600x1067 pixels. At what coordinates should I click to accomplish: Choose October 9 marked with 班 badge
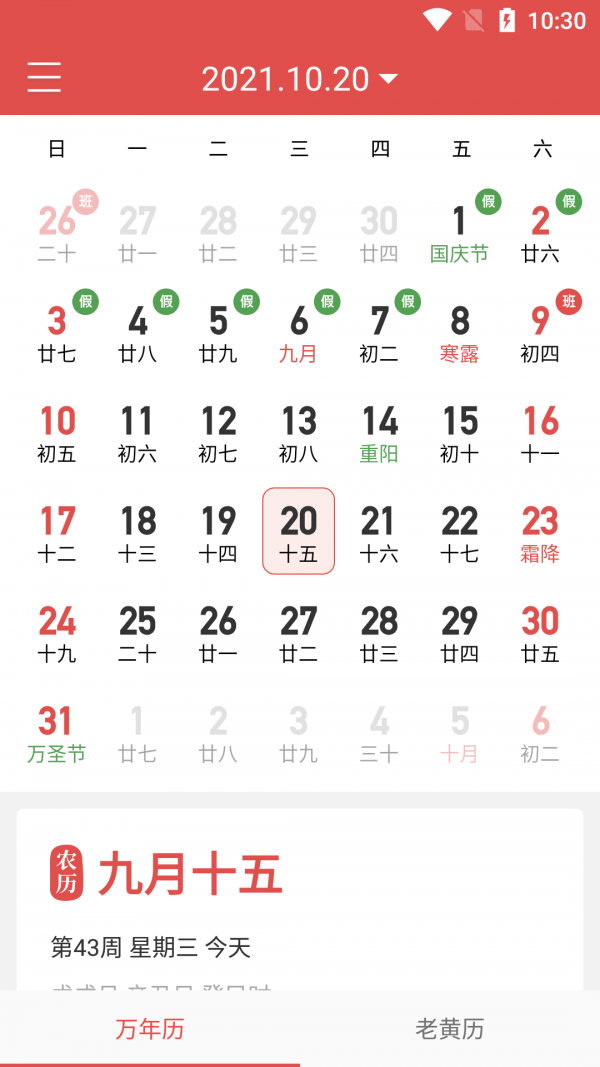coord(541,331)
